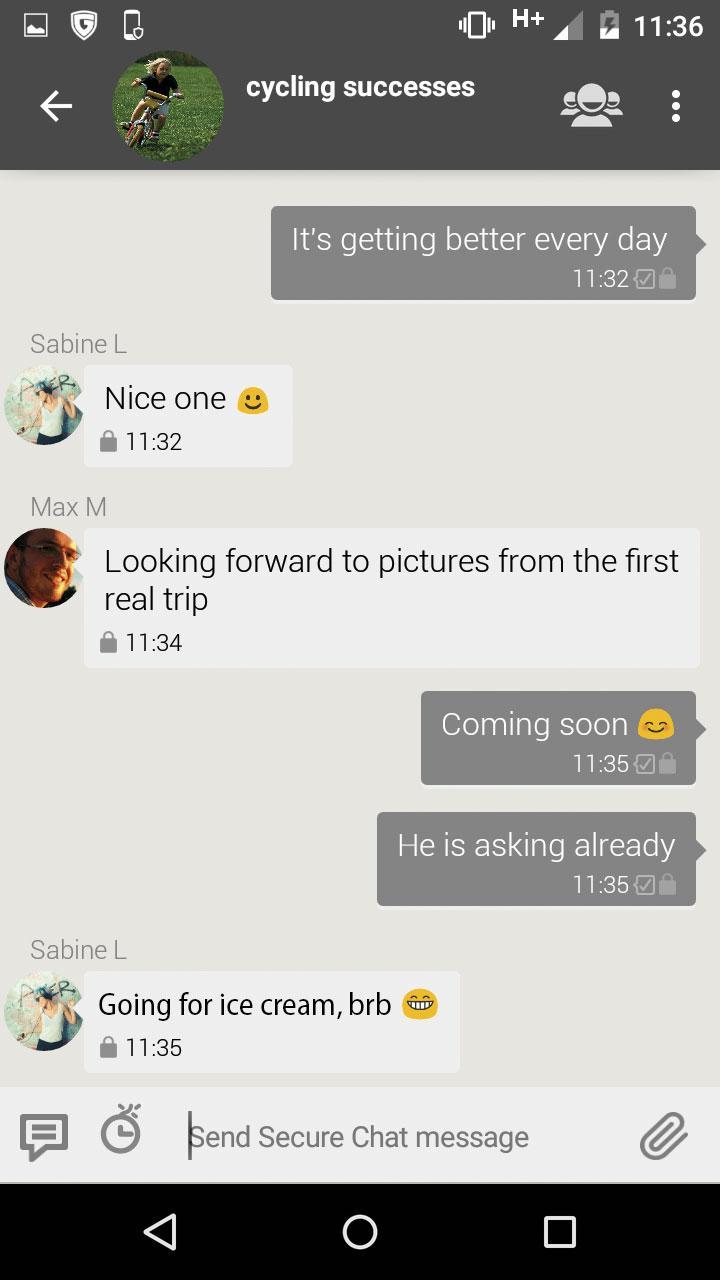Tap the Send Secure Chat message input field
720x1280 pixels.
360,1136
